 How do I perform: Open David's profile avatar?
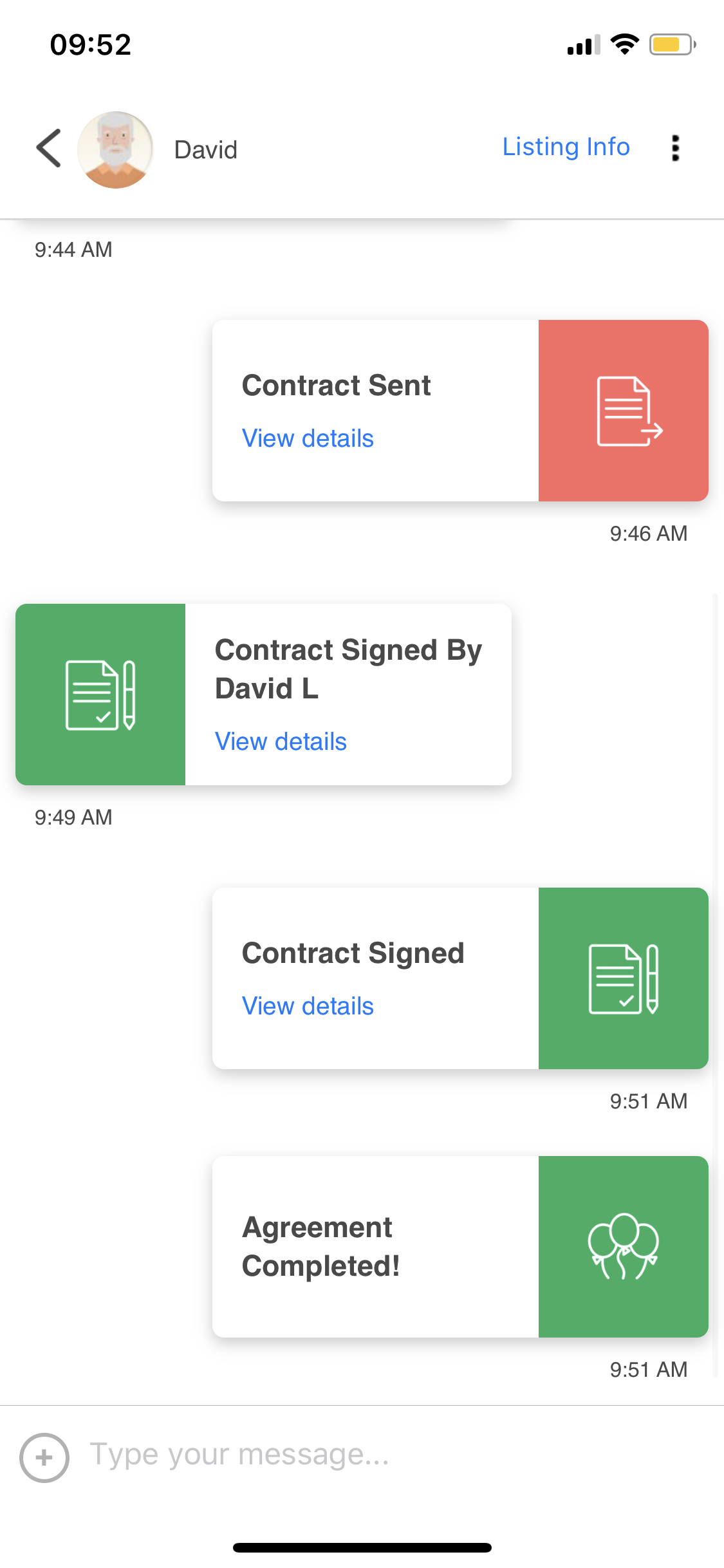click(115, 150)
